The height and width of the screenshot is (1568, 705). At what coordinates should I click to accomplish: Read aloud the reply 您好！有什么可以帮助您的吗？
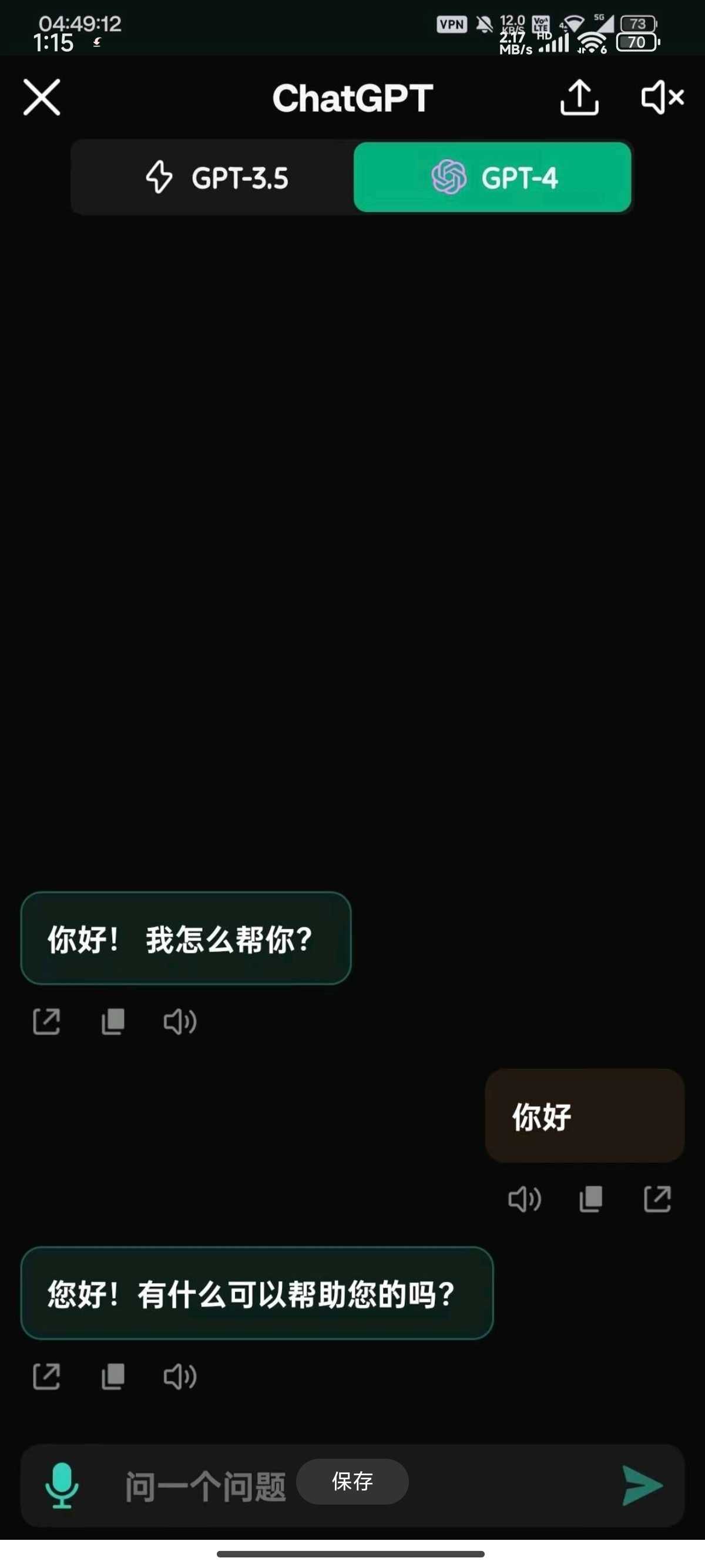180,1377
